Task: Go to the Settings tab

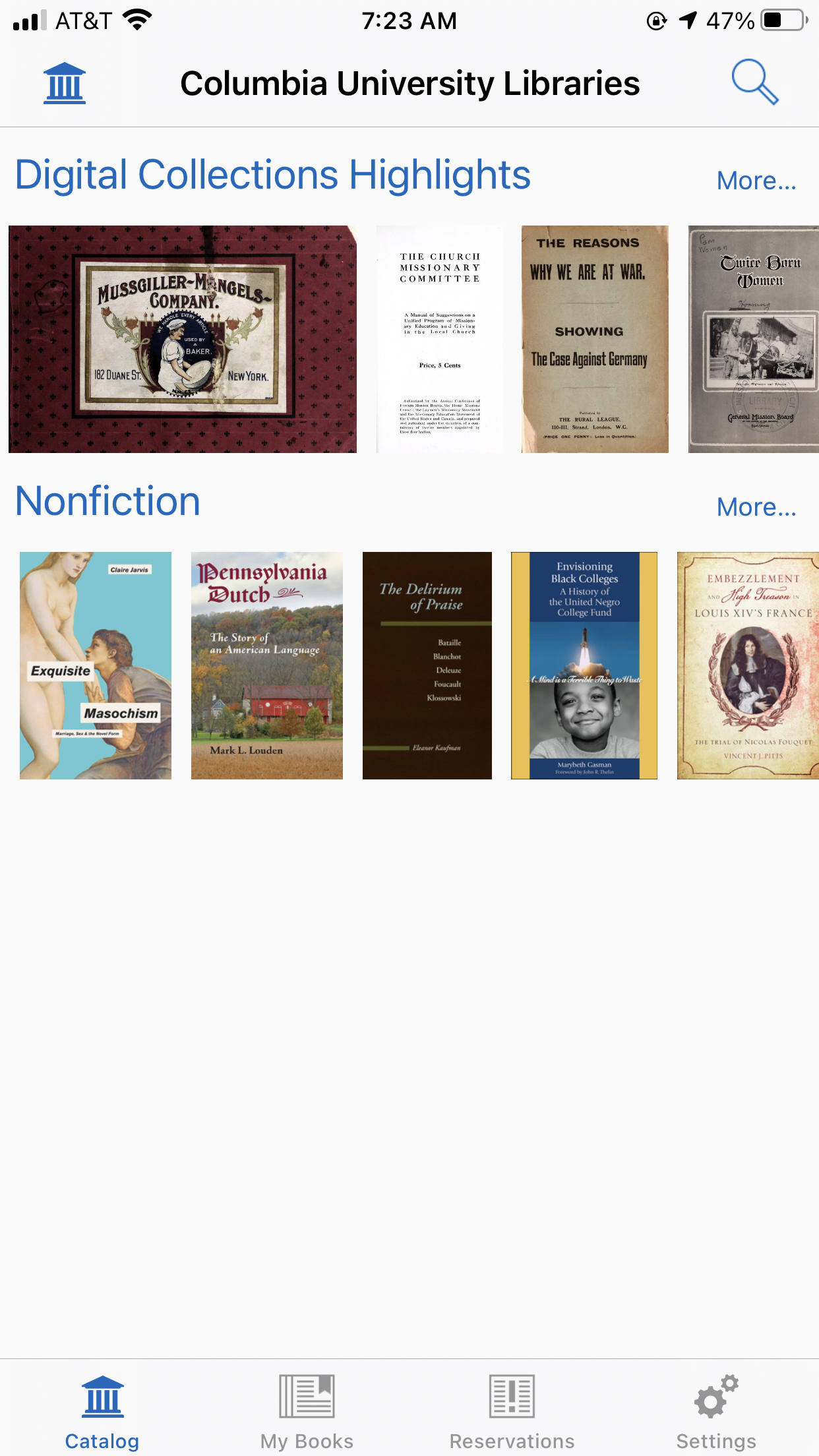Action: (716, 1412)
